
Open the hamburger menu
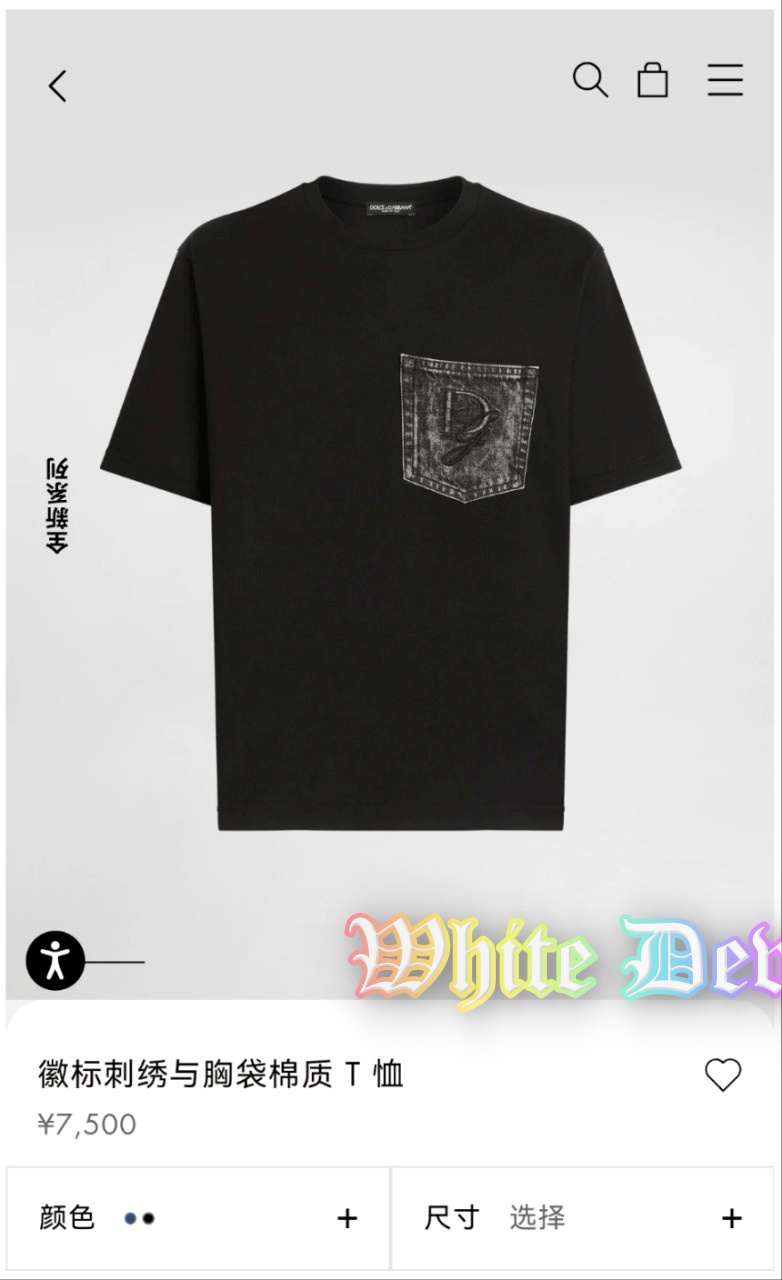coord(725,80)
